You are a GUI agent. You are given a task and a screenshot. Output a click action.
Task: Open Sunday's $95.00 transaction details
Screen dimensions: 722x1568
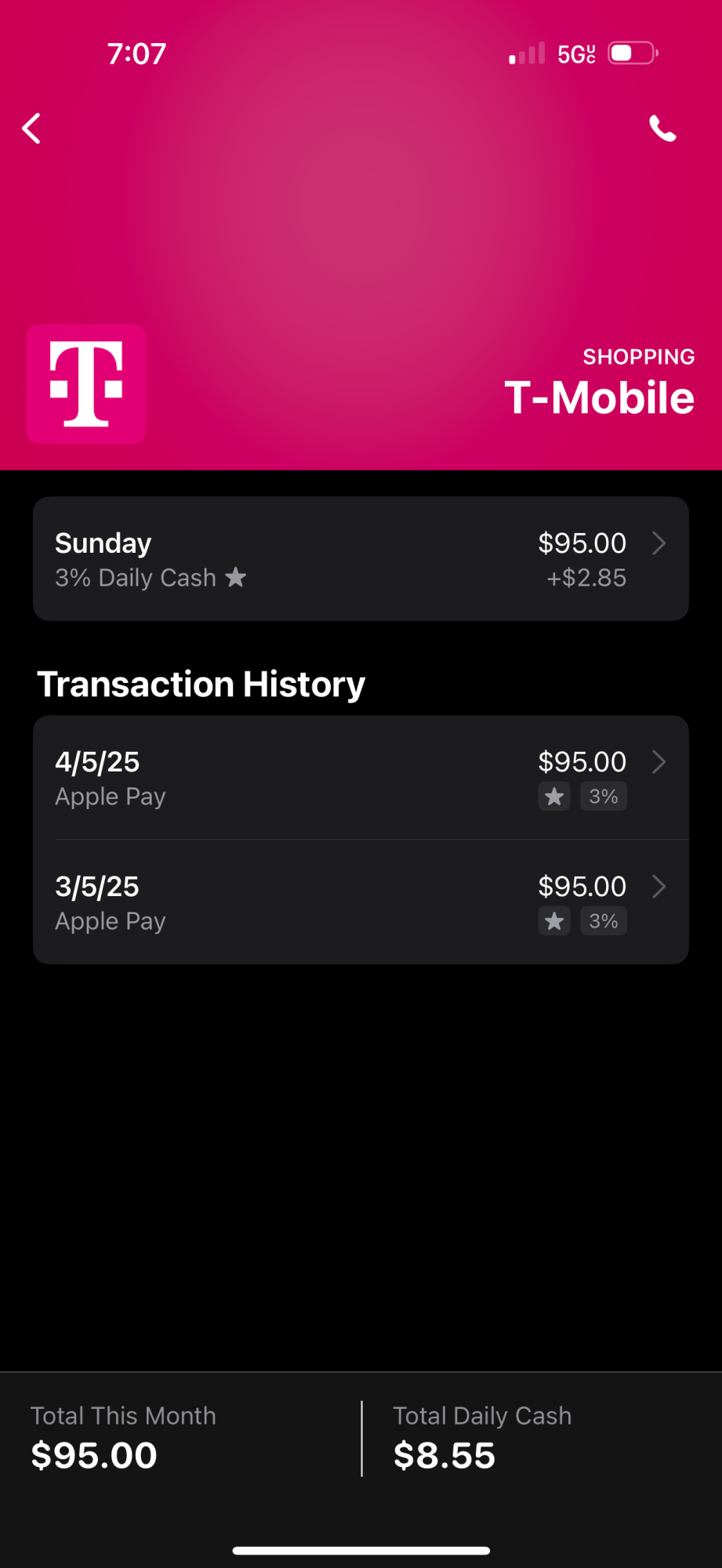click(x=361, y=559)
